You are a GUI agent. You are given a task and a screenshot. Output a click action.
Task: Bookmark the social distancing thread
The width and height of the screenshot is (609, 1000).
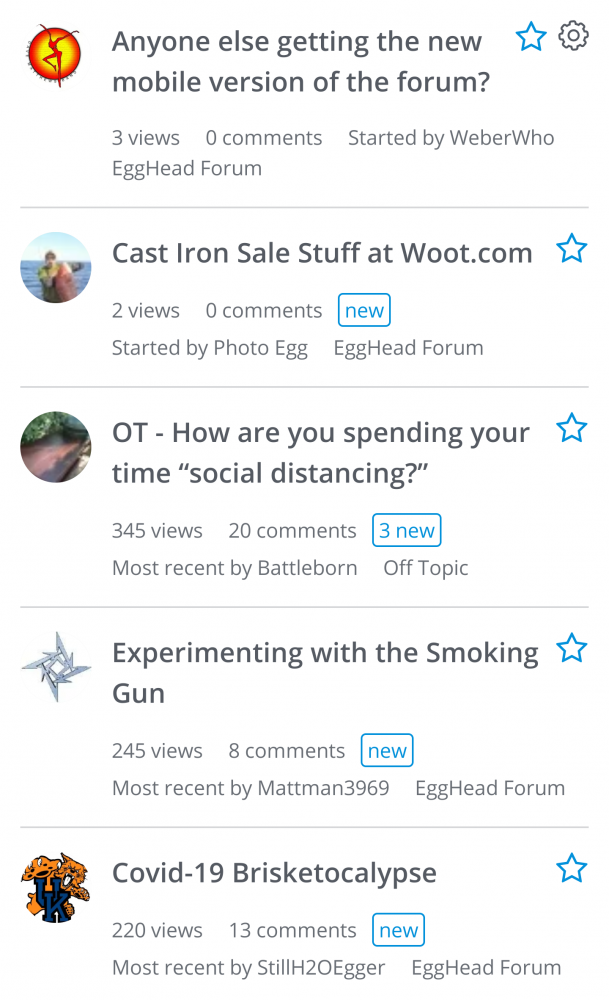click(571, 429)
